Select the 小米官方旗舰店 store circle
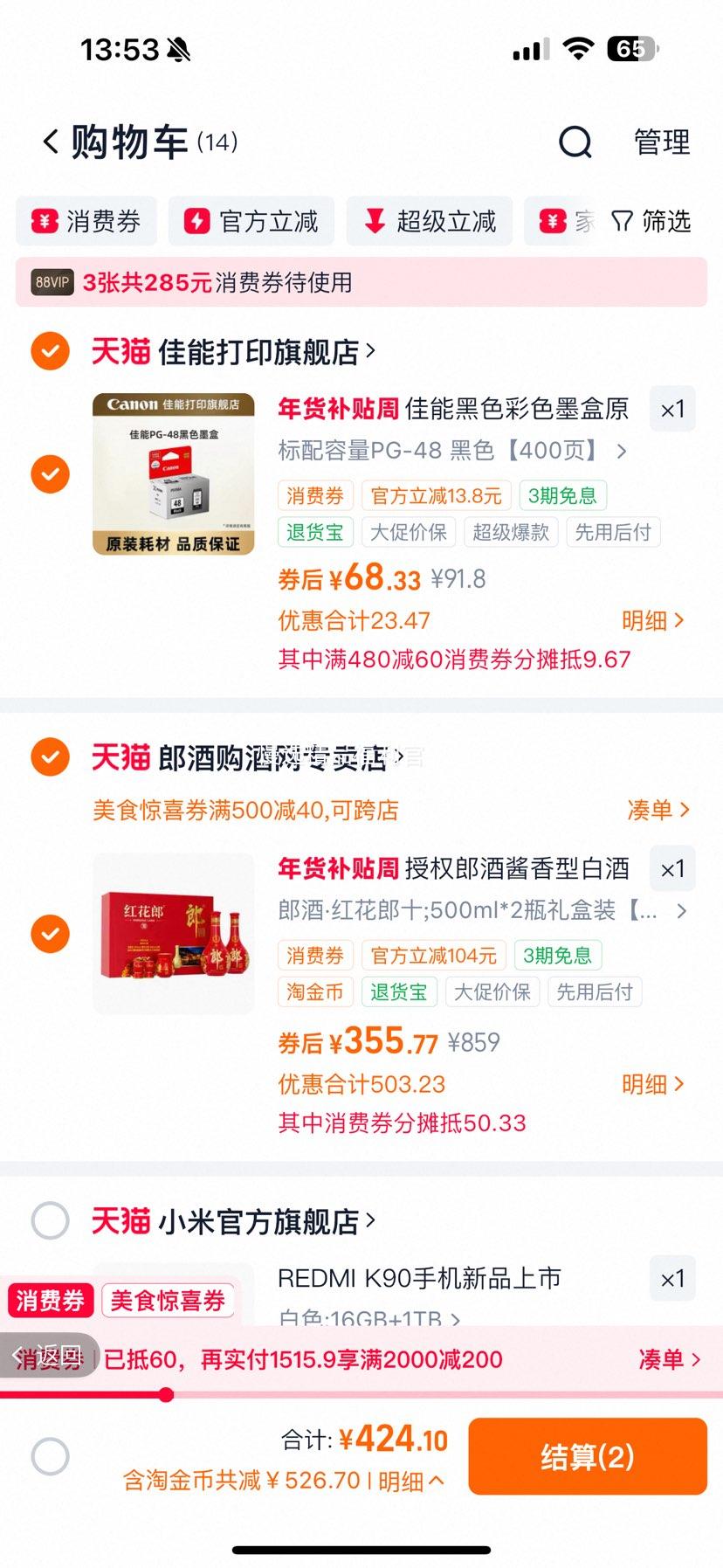Image resolution: width=723 pixels, height=1568 pixels. (x=50, y=1220)
